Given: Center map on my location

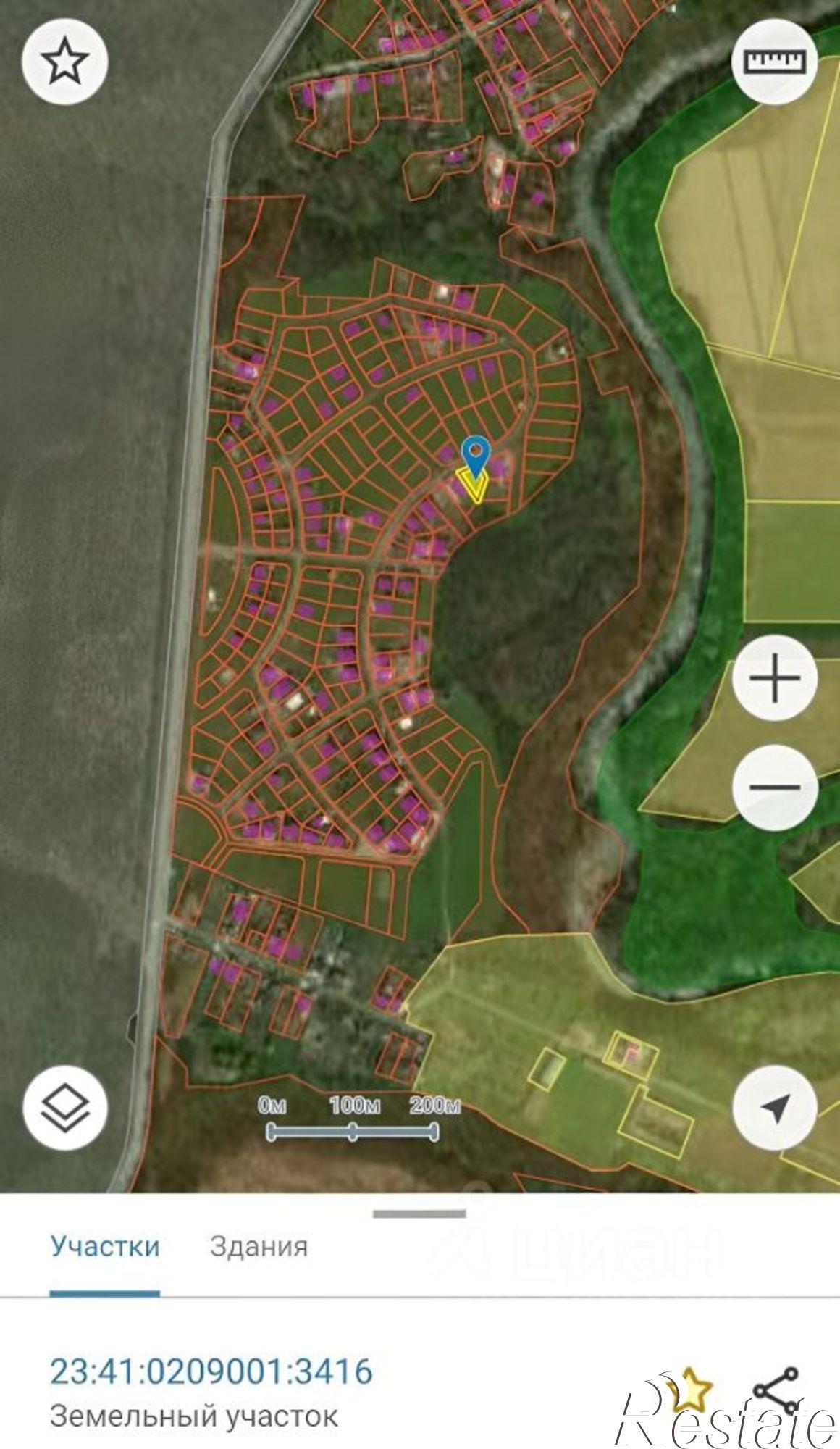Looking at the screenshot, I should [x=775, y=1108].
